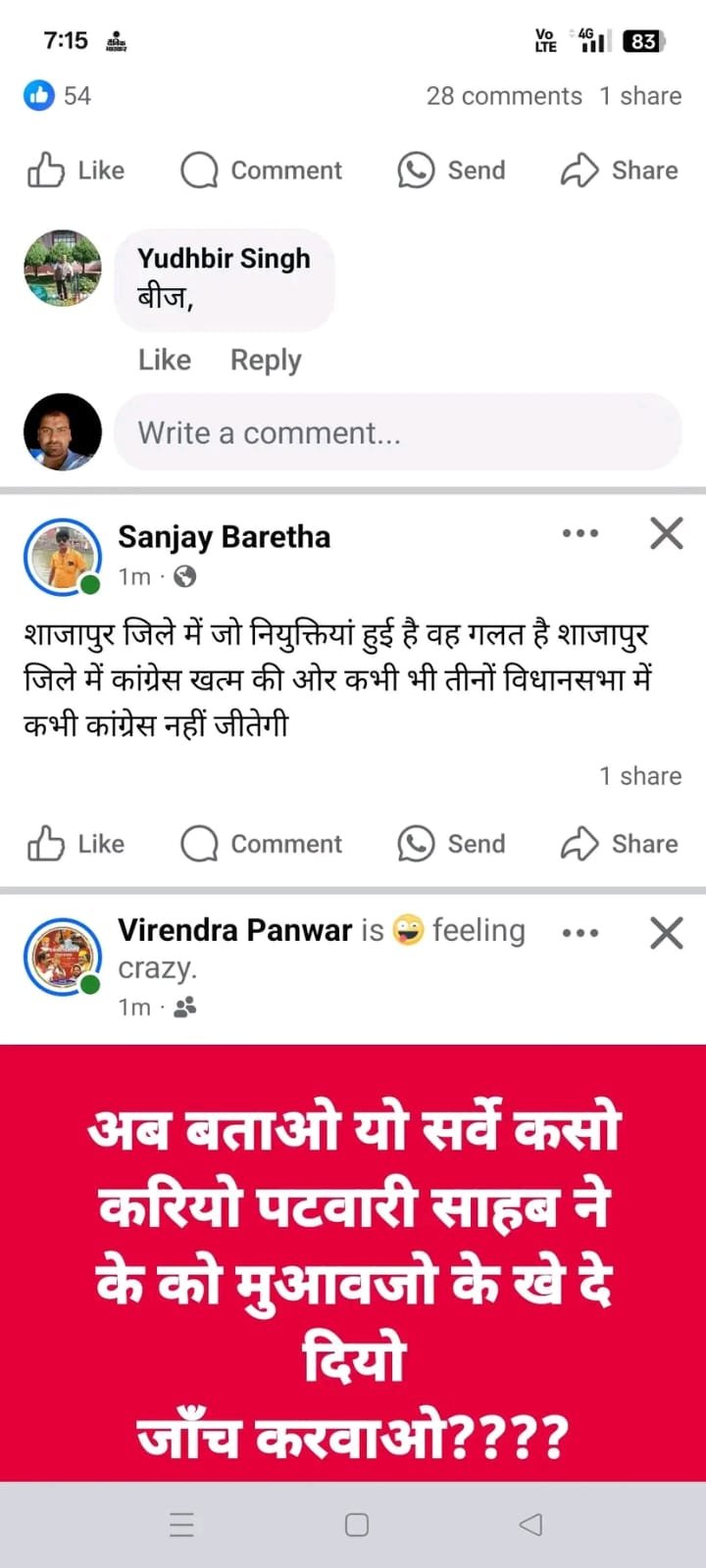Open Sanjay Baretha's profile
This screenshot has width=706, height=1568.
coord(224,537)
